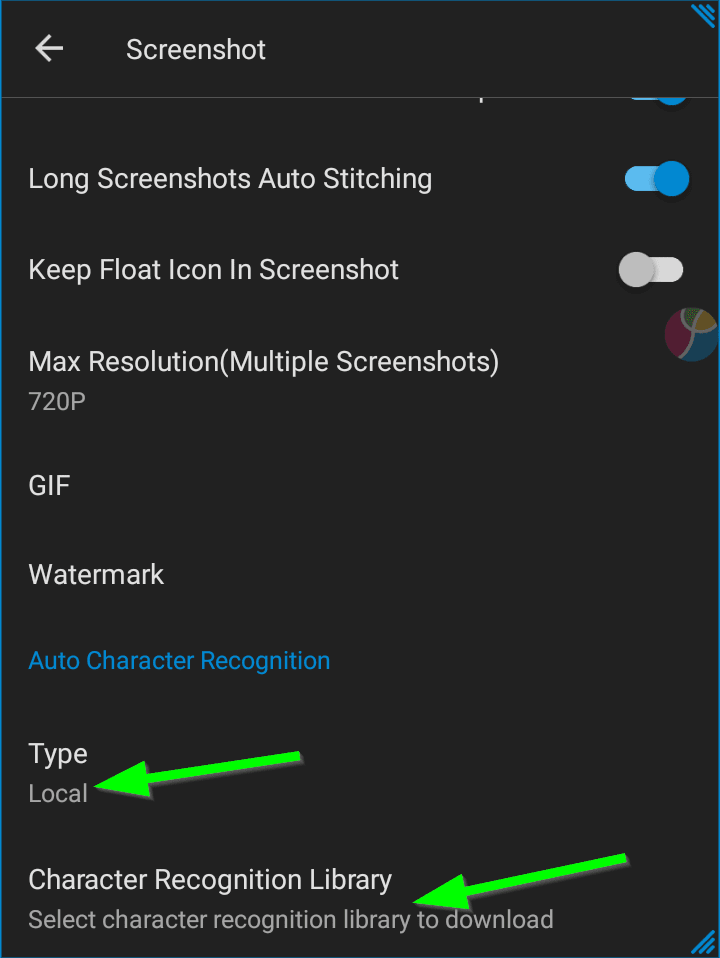Open Max Resolution(Multiple Screenshots) setting
720x958 pixels.
[x=264, y=378]
